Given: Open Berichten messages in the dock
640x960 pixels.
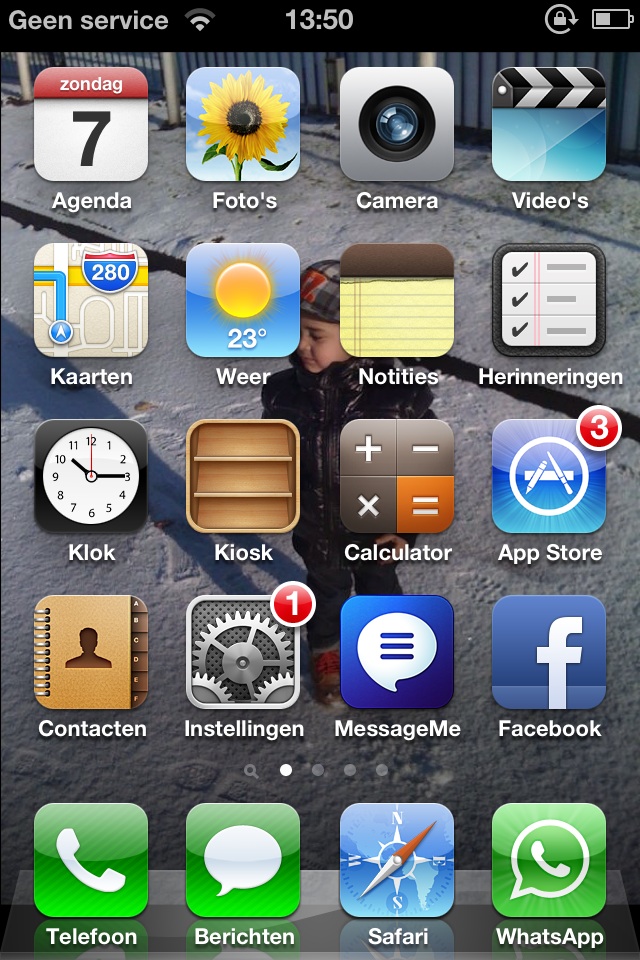Looking at the screenshot, I should coord(243,860).
